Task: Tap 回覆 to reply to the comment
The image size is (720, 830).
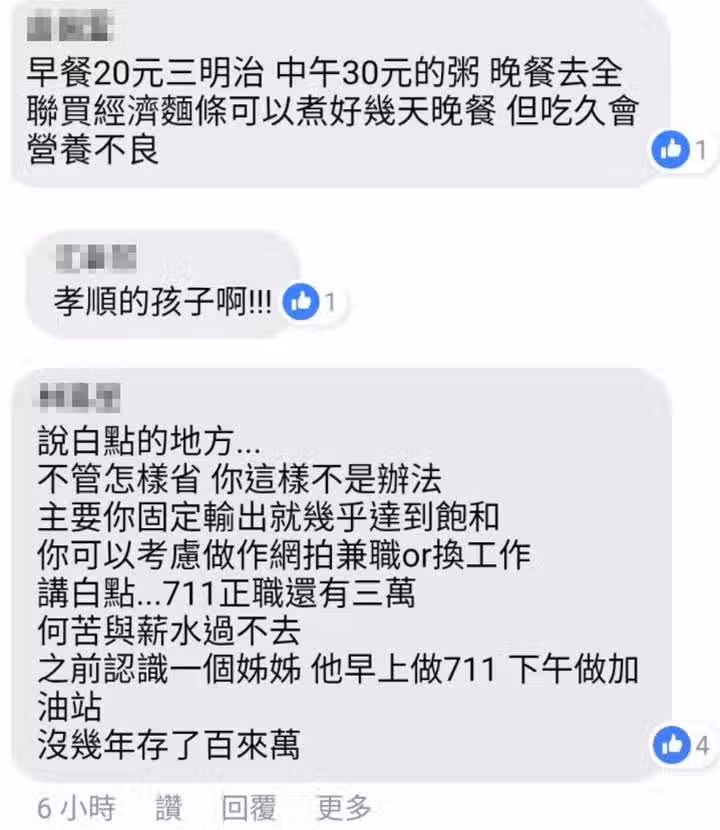Action: [249, 808]
